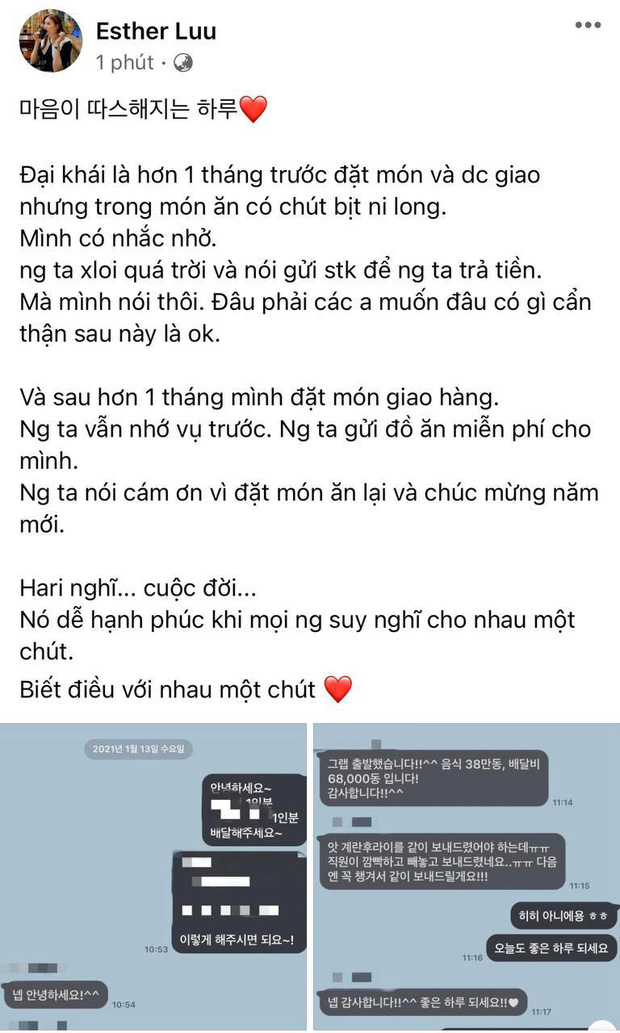
Task: View the attached photo dated 2021년 1월 13일
Action: (x=155, y=876)
